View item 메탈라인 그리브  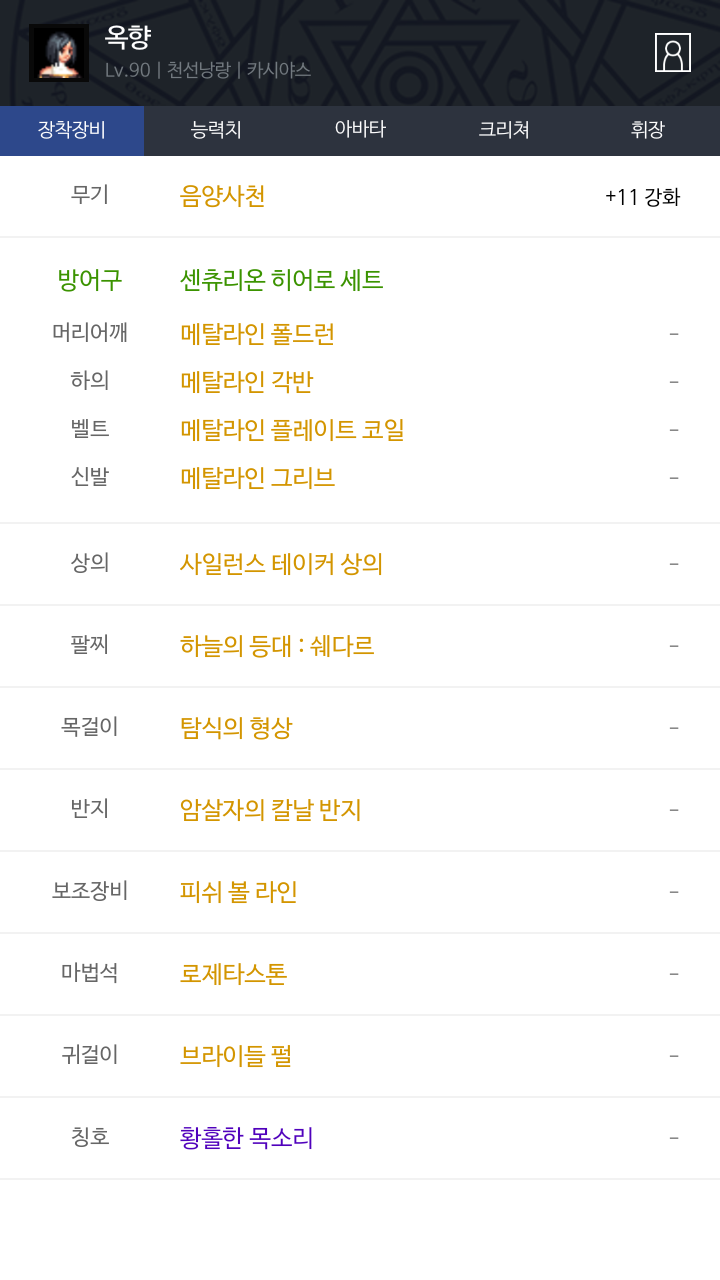click(x=257, y=478)
